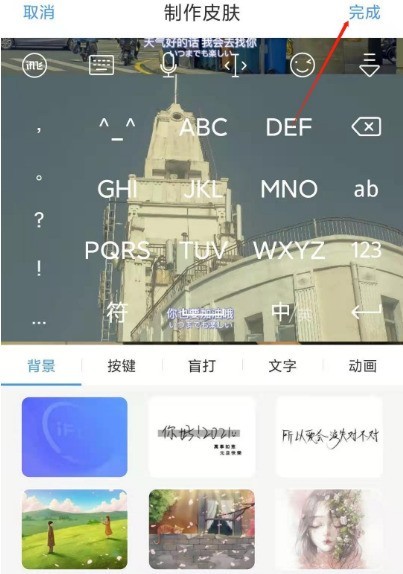Switch to the 按键 tab
The width and height of the screenshot is (403, 574).
[x=122, y=366]
